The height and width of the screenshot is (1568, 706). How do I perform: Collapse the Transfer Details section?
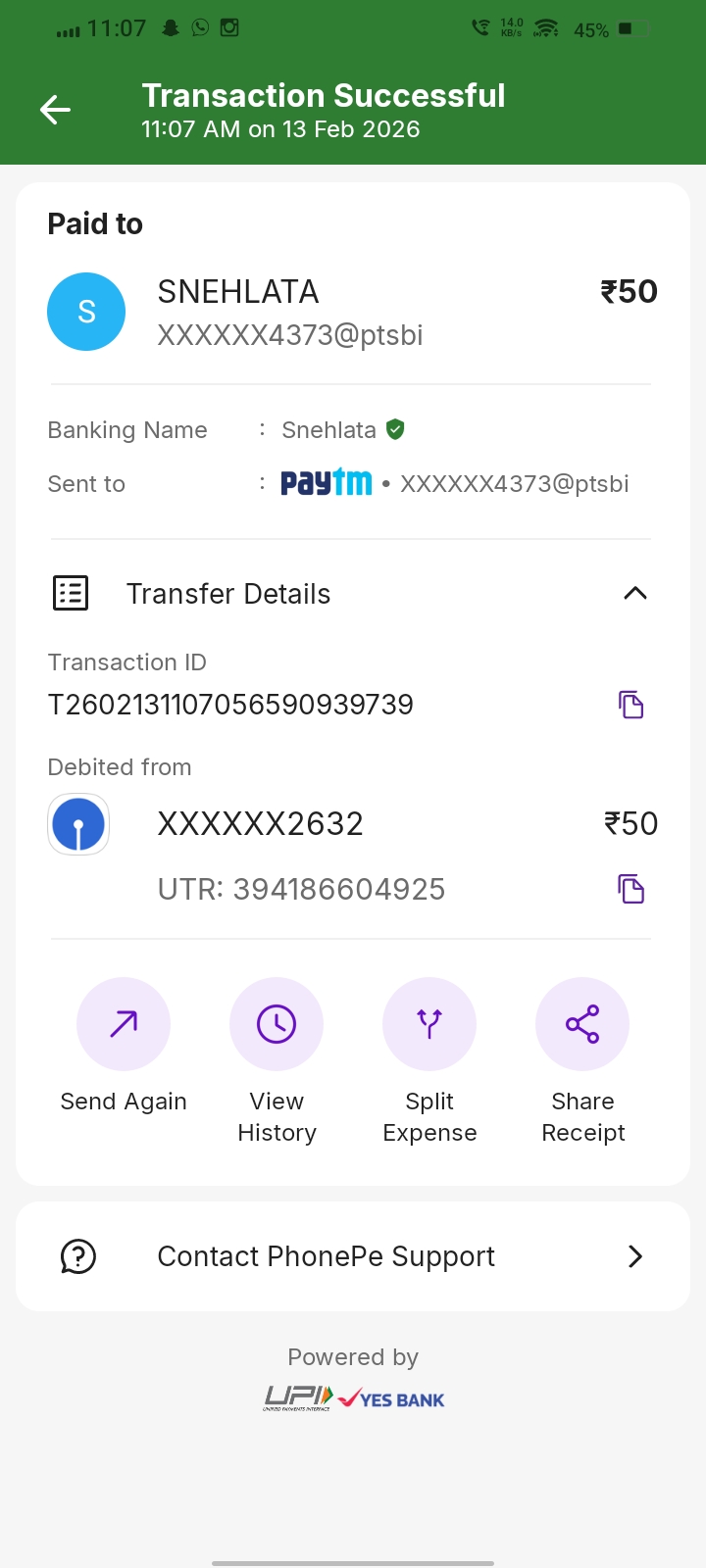point(635,593)
